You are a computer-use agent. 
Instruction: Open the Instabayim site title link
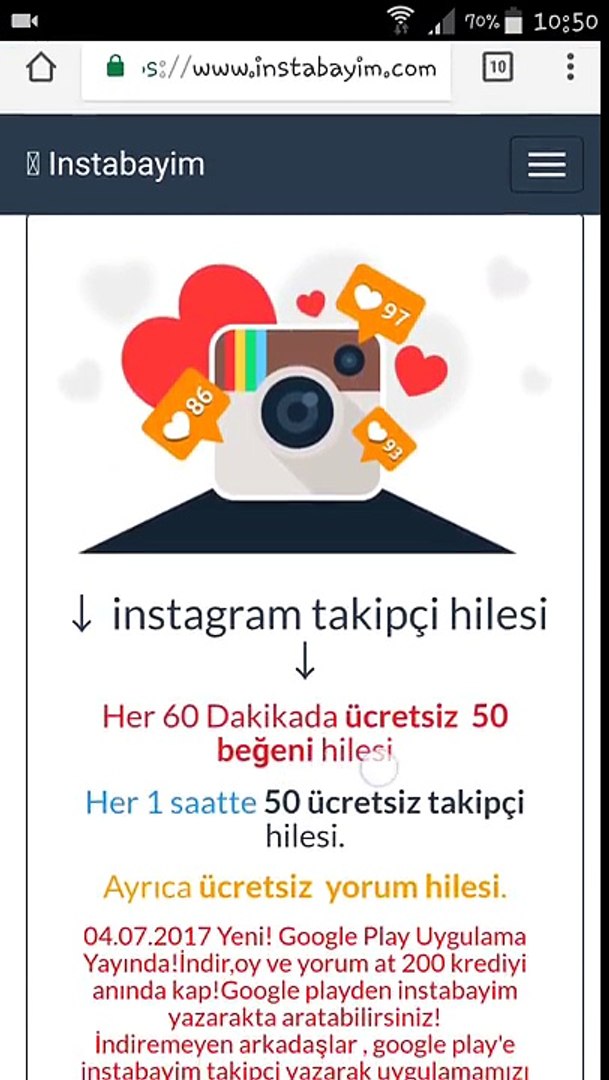[116, 164]
